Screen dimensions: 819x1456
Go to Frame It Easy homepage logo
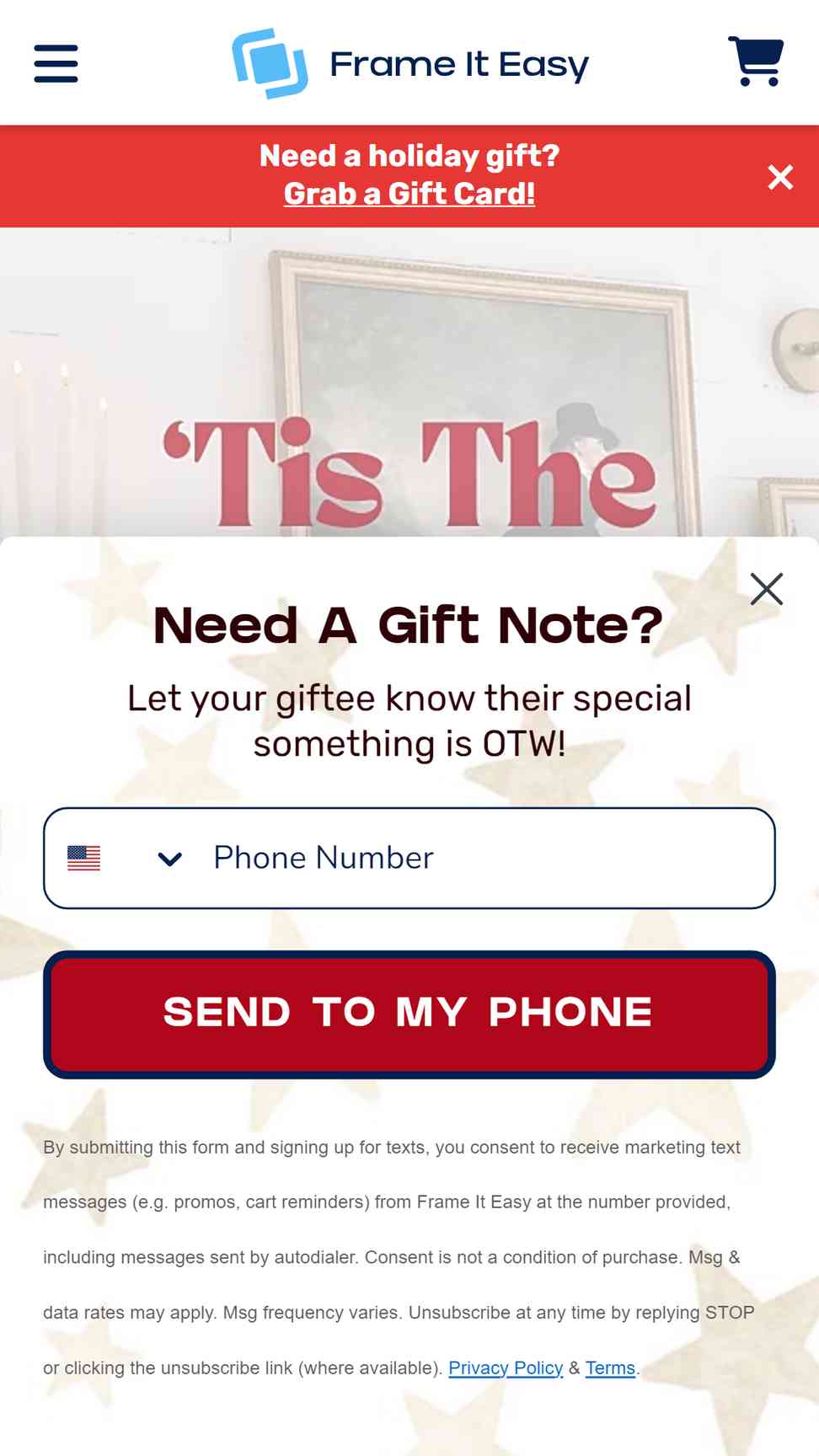click(410, 64)
